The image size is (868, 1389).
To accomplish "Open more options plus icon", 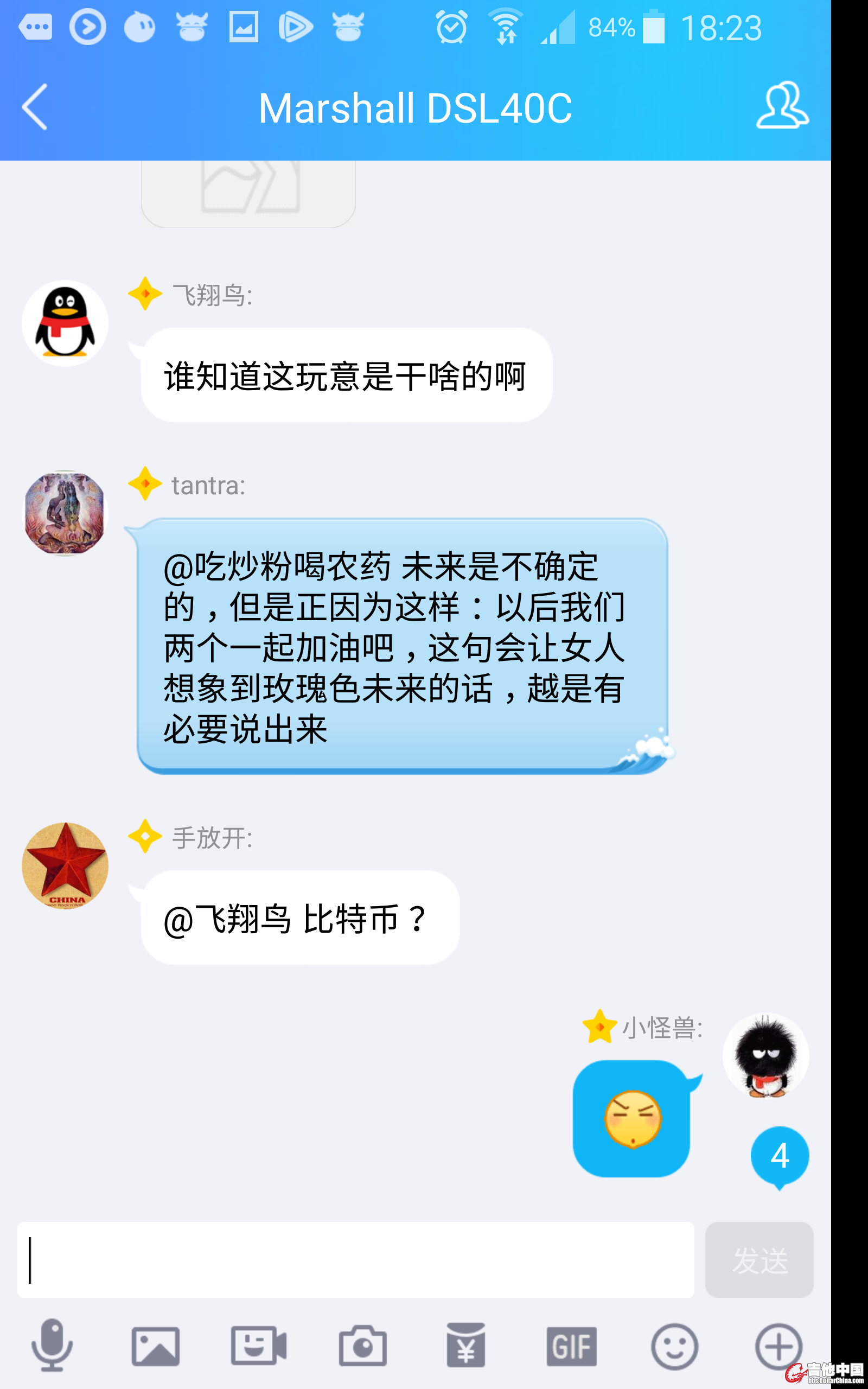I will (x=778, y=1346).
